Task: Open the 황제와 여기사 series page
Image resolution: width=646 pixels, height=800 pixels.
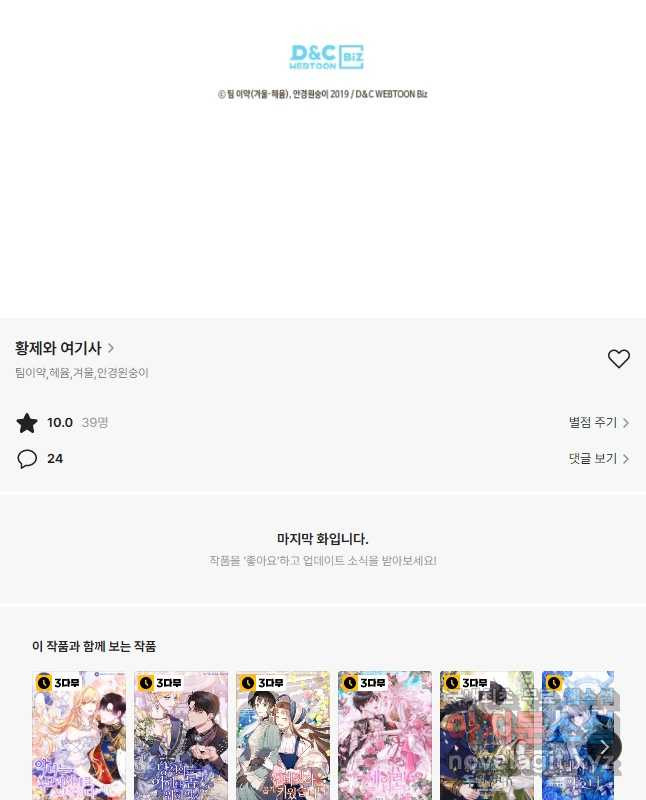Action: pyautogui.click(x=64, y=348)
